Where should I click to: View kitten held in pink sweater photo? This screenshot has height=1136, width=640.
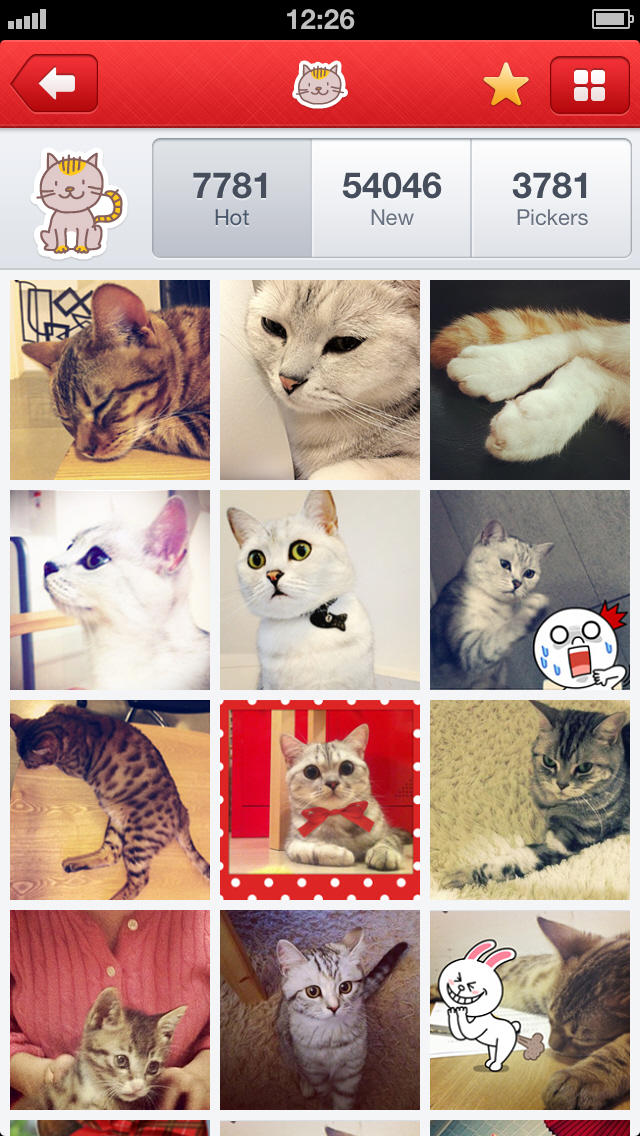pyautogui.click(x=110, y=1010)
